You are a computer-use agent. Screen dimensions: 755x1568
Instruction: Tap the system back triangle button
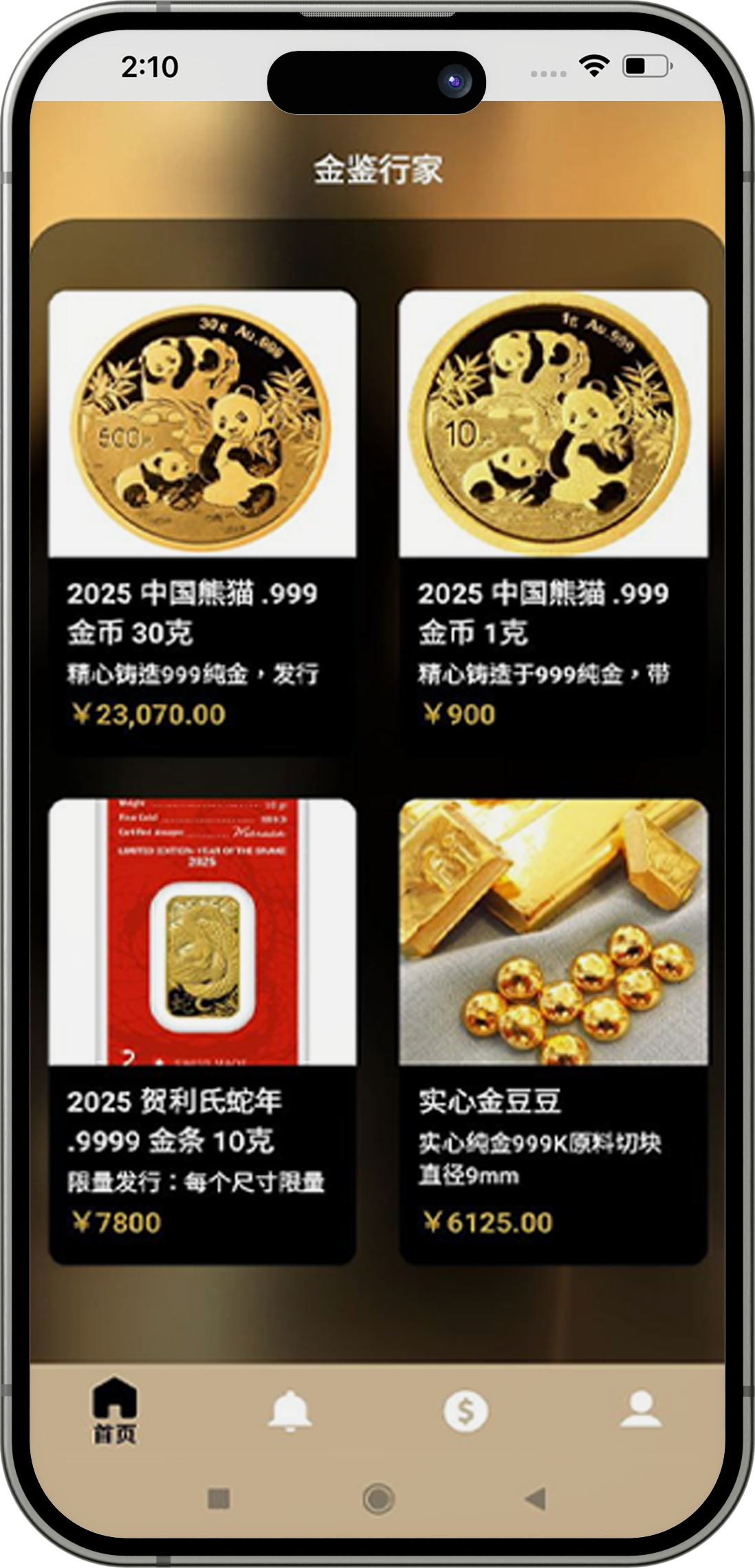click(535, 1499)
